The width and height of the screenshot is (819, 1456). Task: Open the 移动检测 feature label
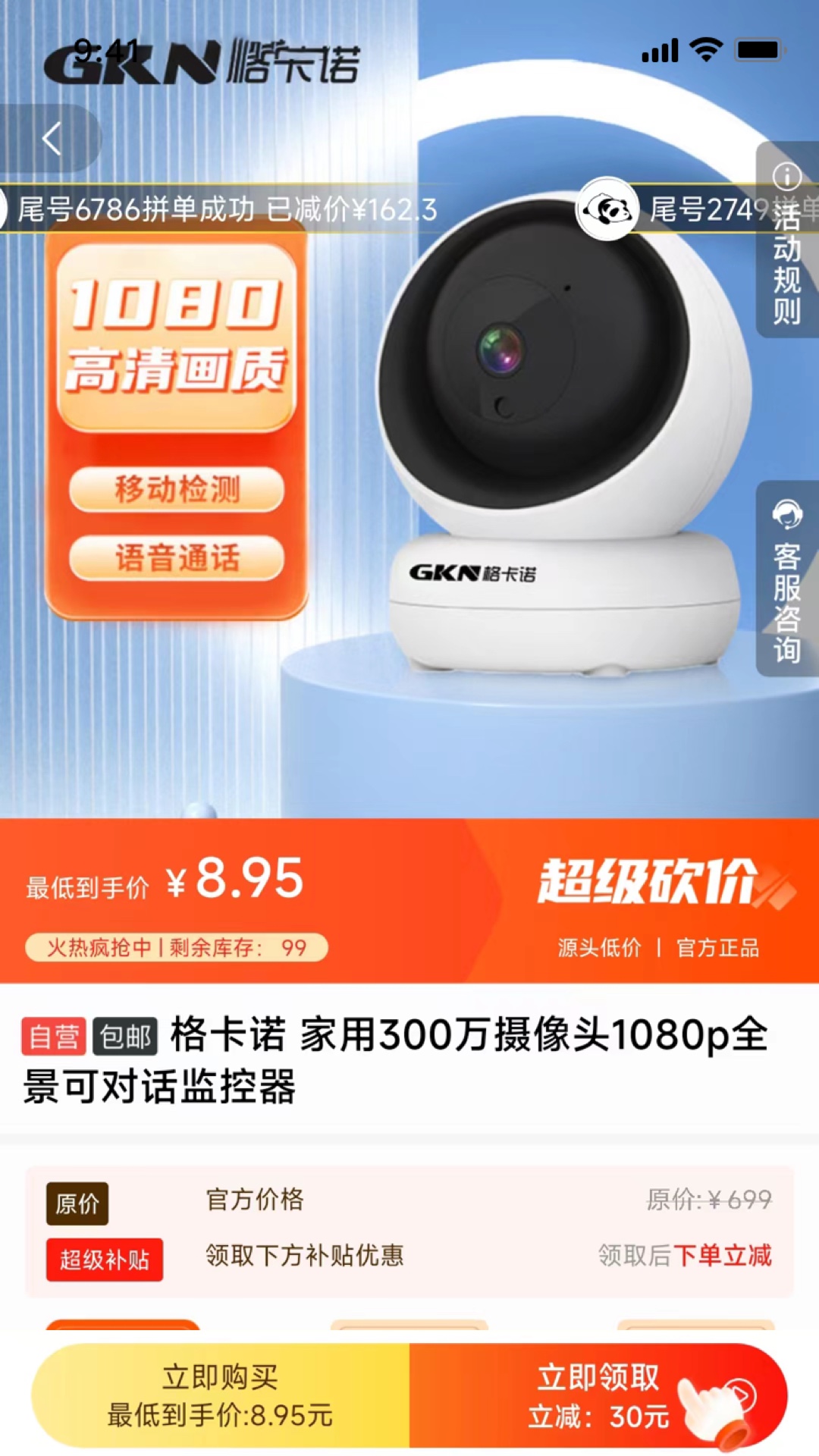click(177, 490)
